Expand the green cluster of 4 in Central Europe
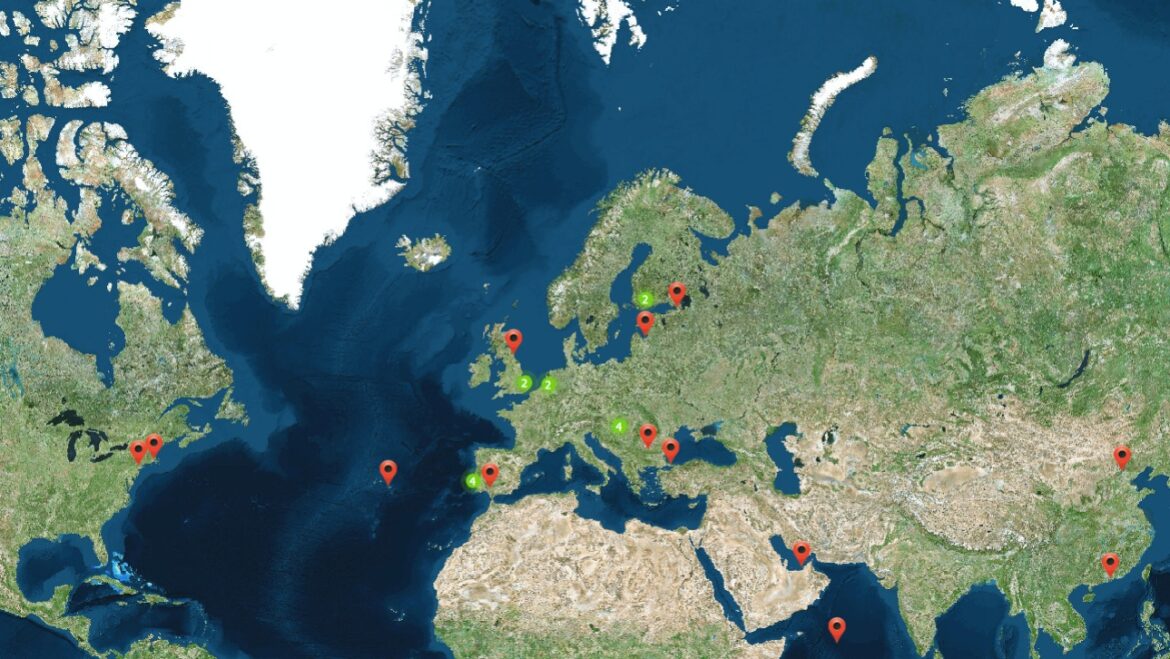This screenshot has height=659, width=1170. [619, 426]
